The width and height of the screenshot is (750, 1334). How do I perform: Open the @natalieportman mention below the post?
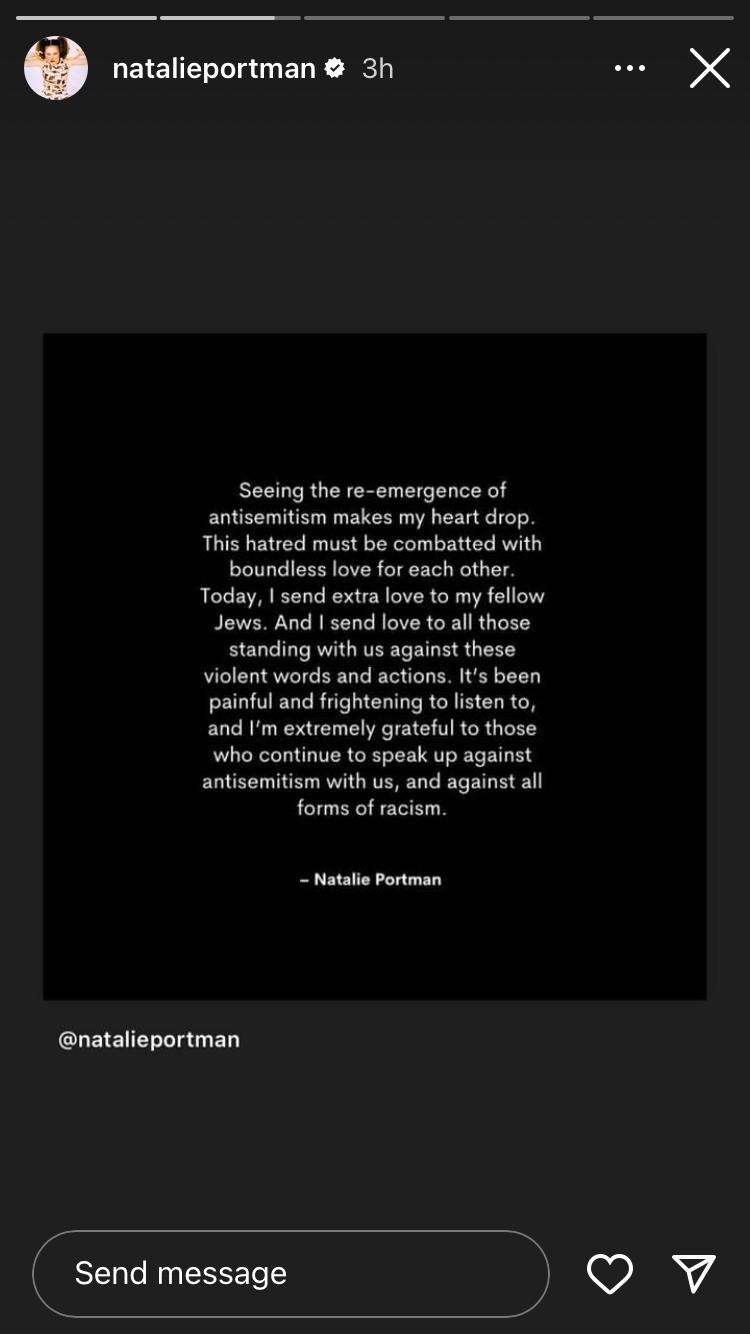pos(149,1039)
